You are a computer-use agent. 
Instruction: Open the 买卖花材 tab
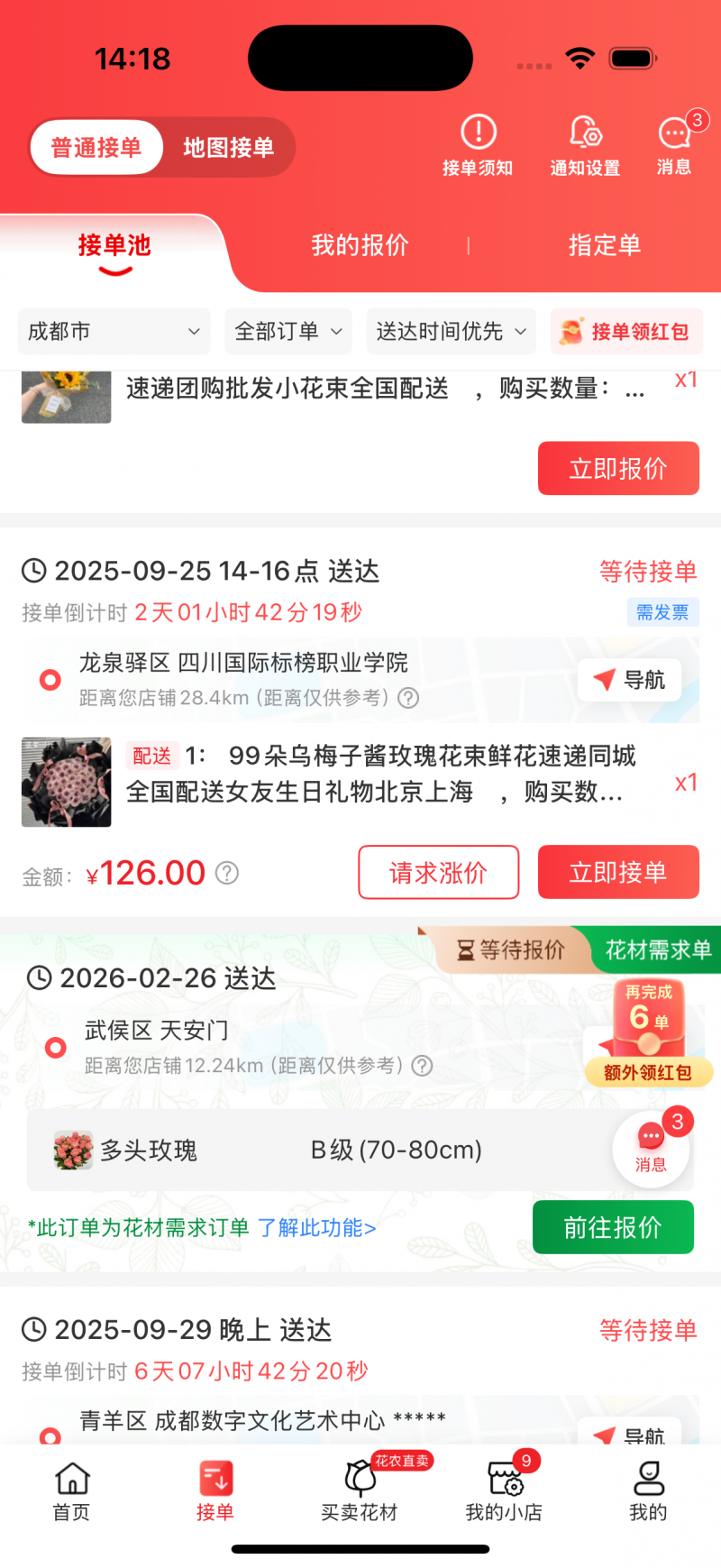pos(360,1492)
